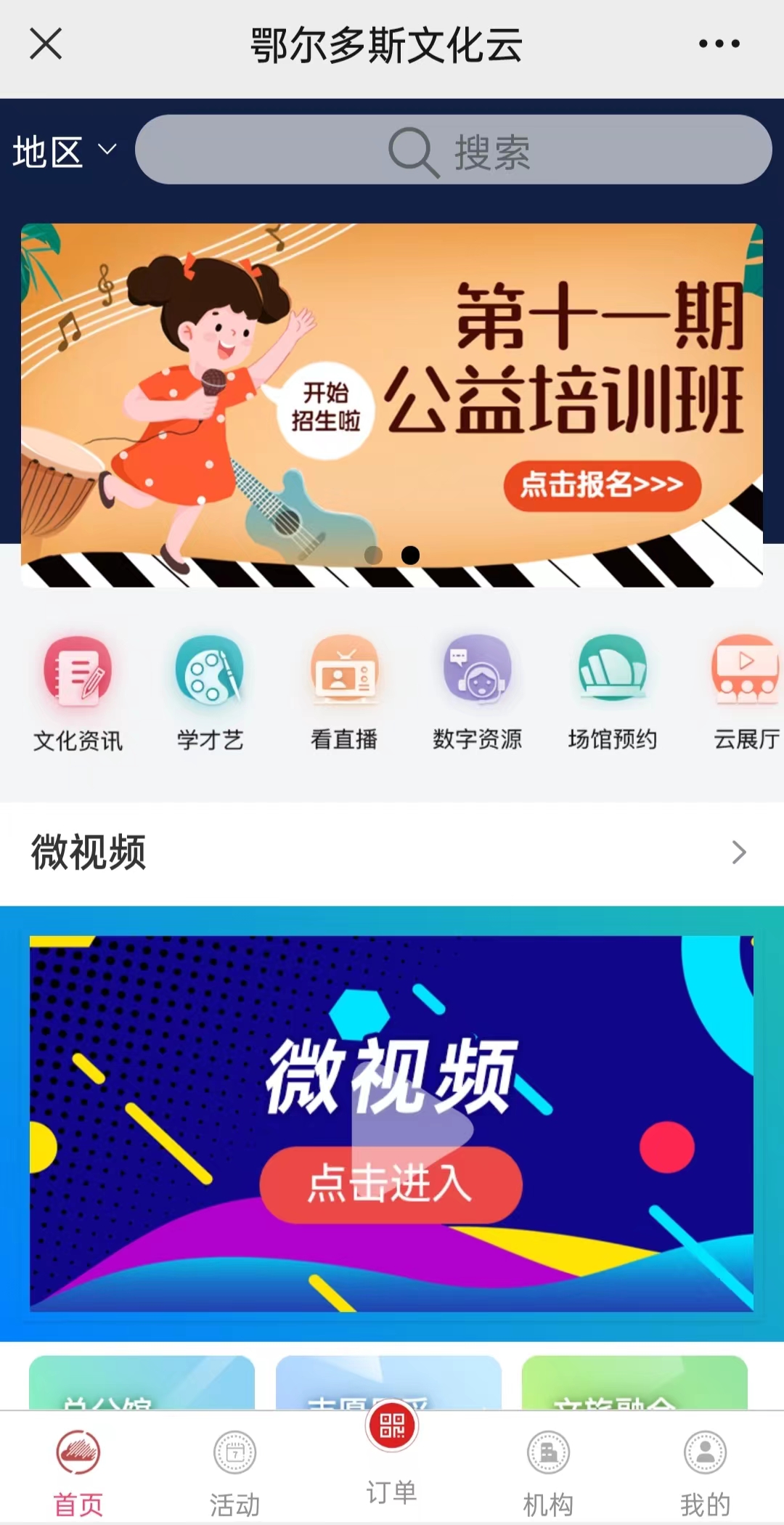Play the 微视频 点击进入 video card
The height and width of the screenshot is (1525, 784).
(391, 1123)
